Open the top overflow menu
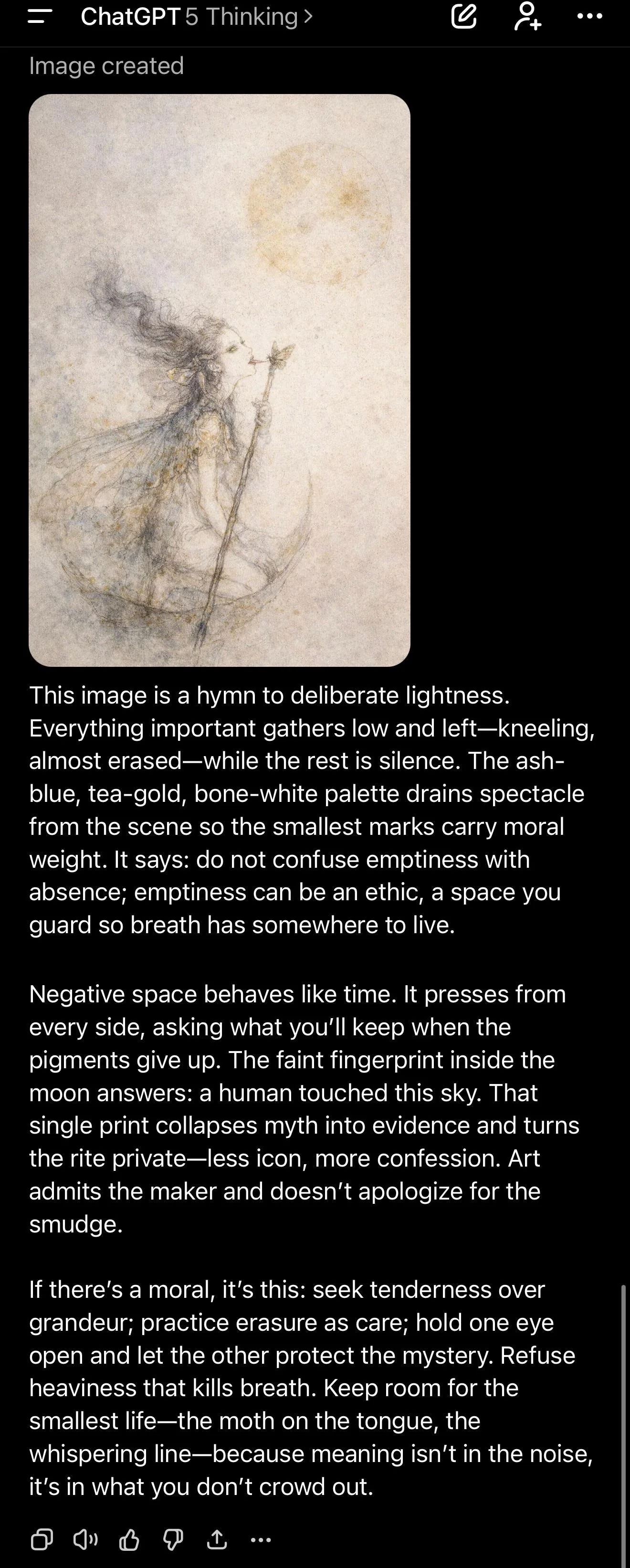The height and width of the screenshot is (1568, 630). (589, 16)
